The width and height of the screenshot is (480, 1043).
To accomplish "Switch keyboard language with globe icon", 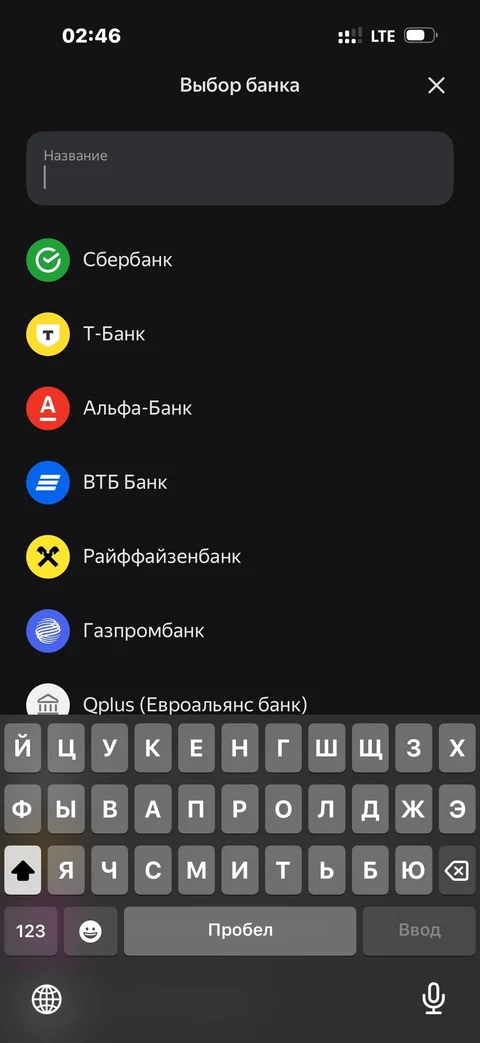I will [47, 998].
